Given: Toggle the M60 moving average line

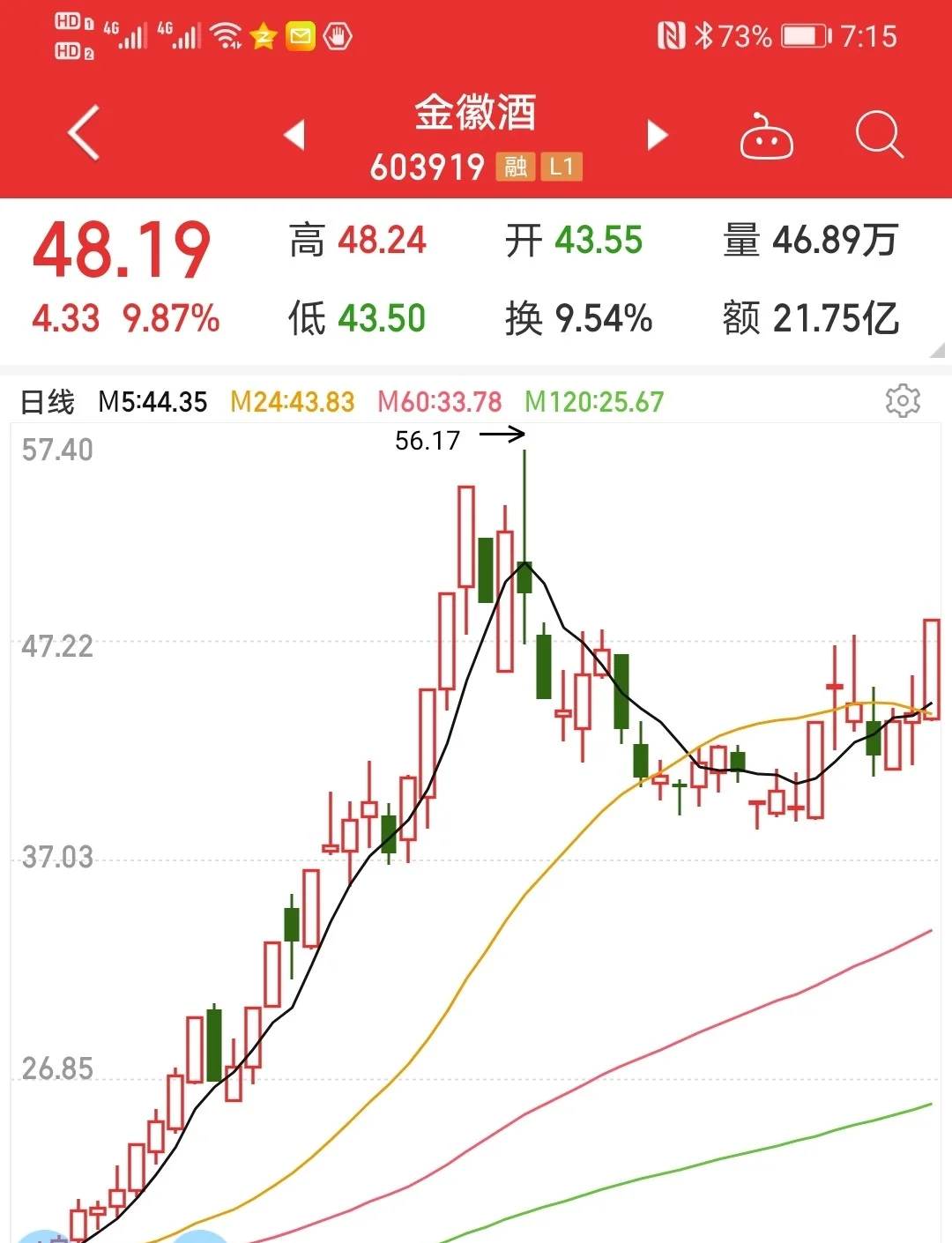Looking at the screenshot, I should pyautogui.click(x=438, y=402).
